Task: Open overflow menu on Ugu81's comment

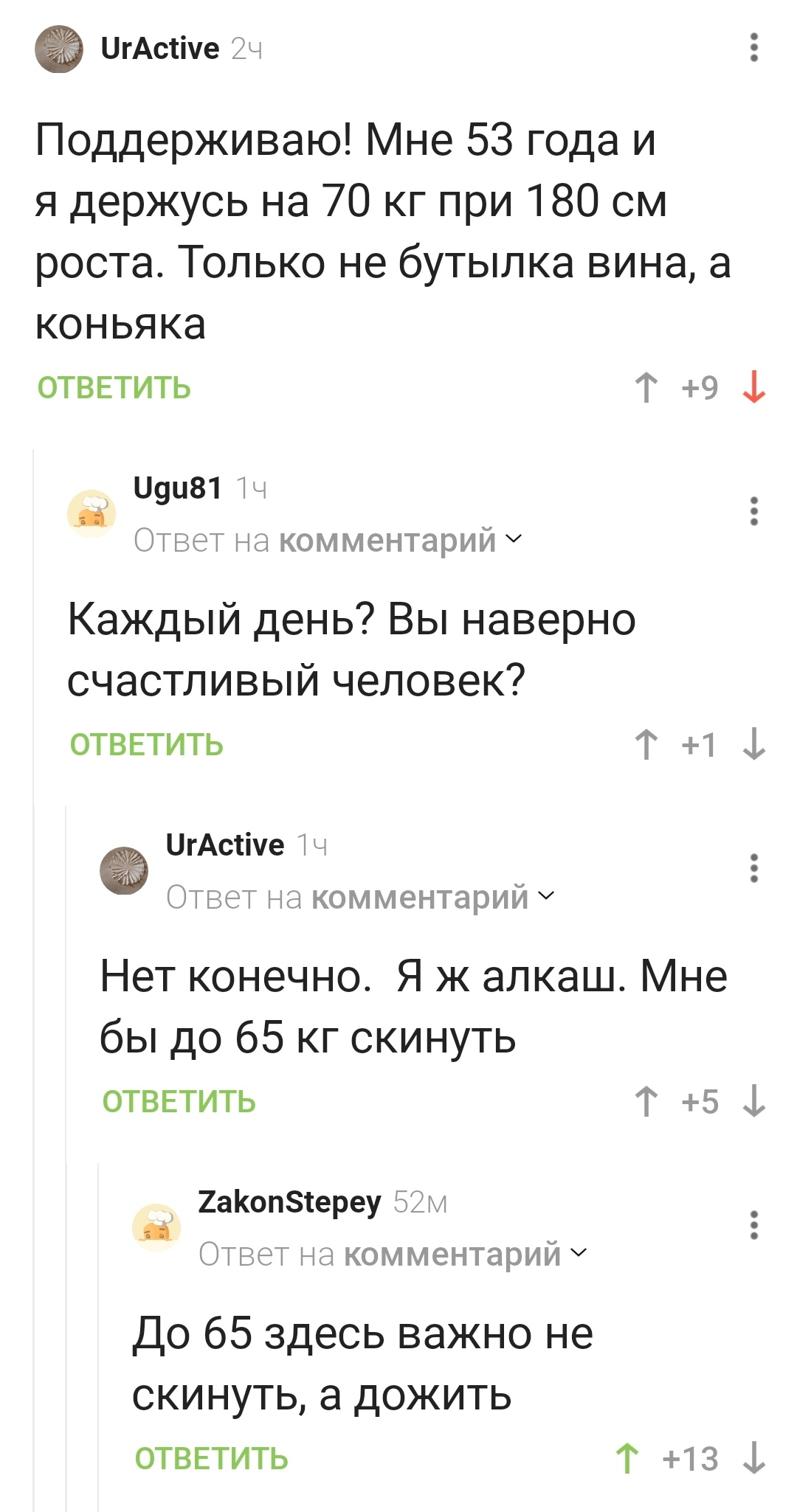Action: (x=753, y=511)
